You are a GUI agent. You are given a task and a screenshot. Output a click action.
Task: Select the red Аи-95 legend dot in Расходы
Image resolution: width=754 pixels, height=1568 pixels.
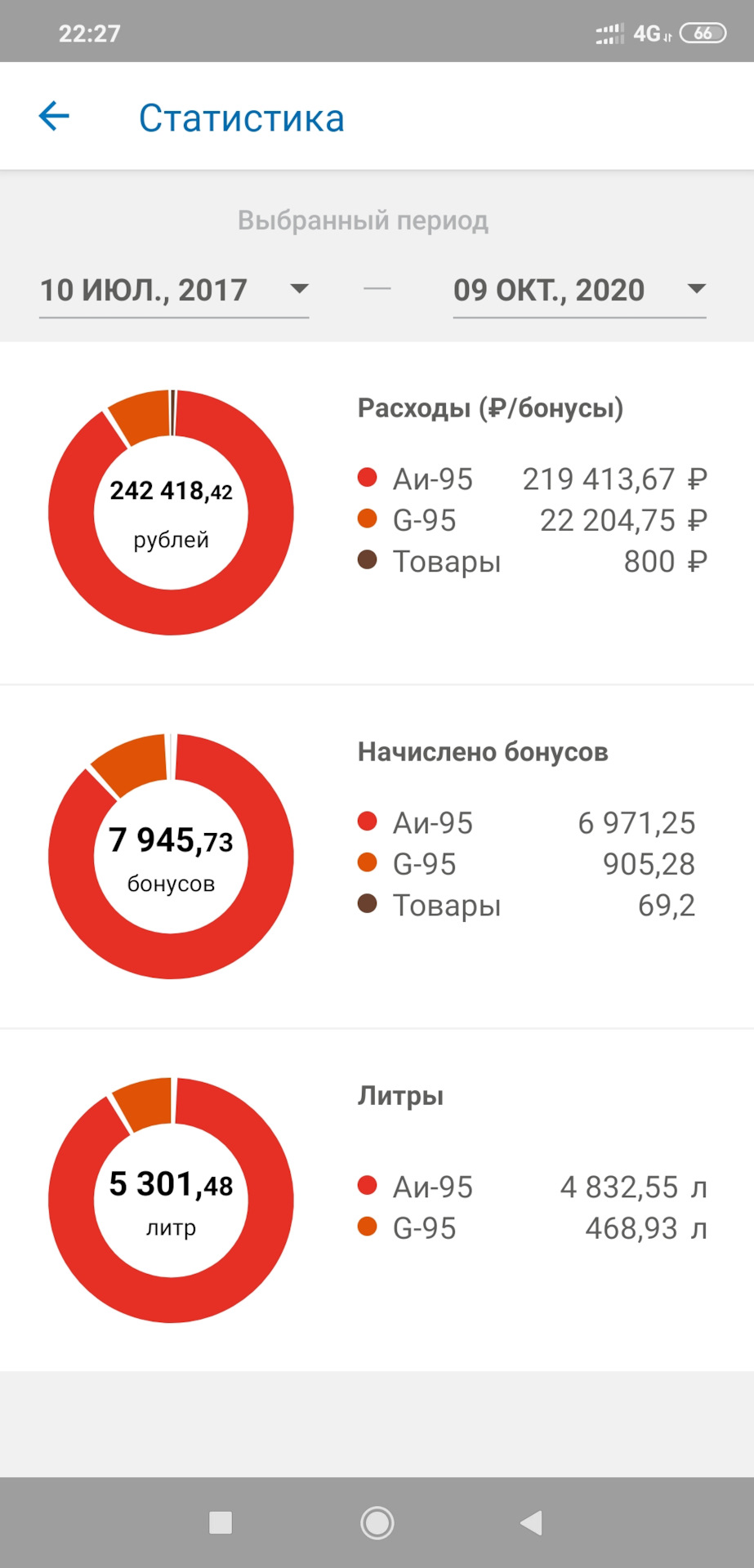[x=368, y=479]
